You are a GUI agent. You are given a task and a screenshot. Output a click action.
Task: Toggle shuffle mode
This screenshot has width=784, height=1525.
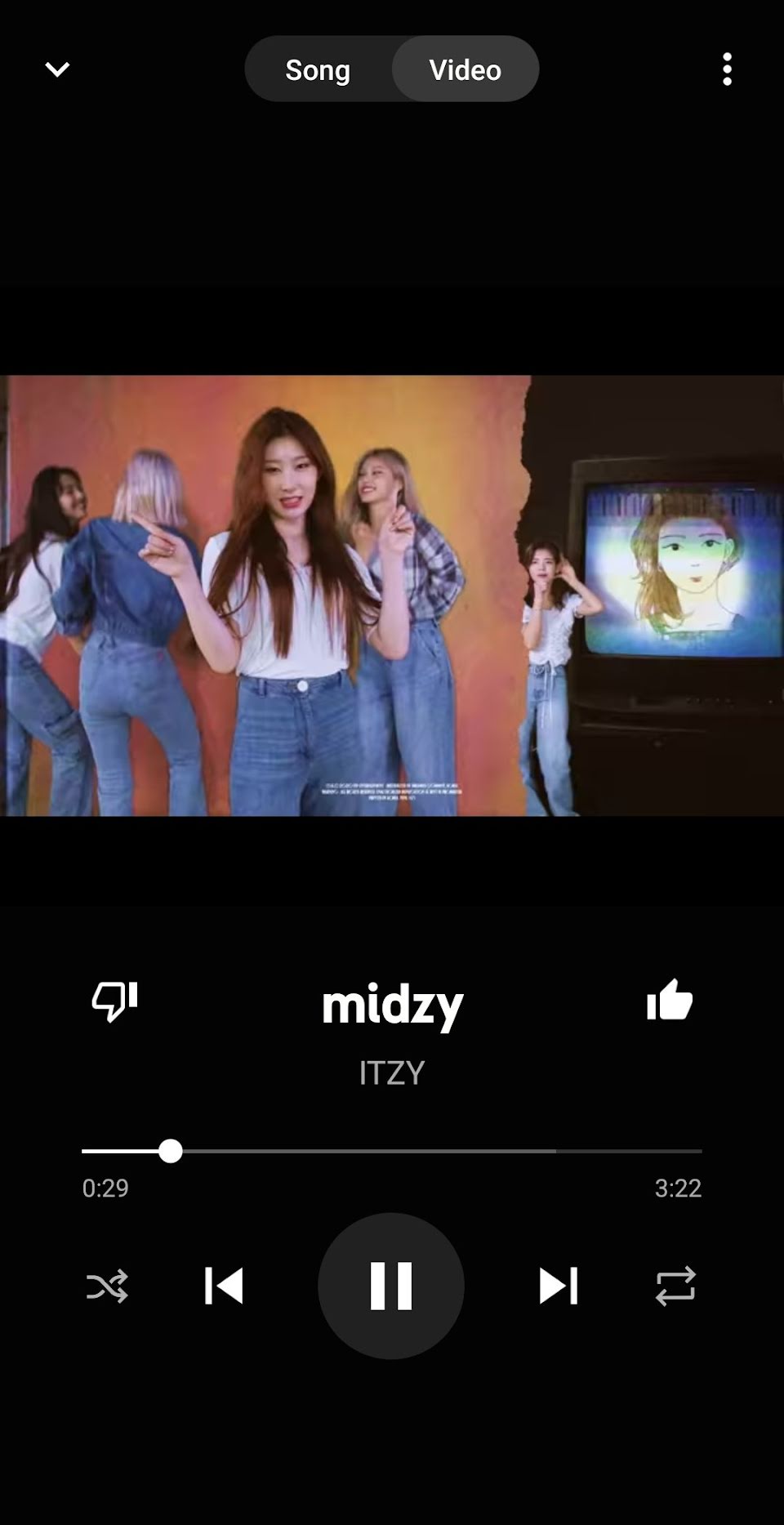coord(107,1286)
